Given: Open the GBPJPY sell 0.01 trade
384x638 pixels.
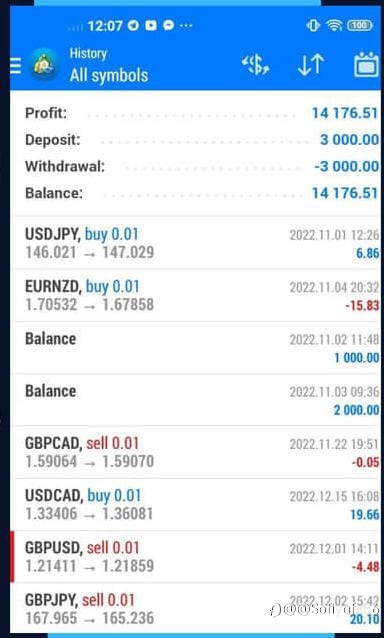Looking at the screenshot, I should (x=195, y=608).
